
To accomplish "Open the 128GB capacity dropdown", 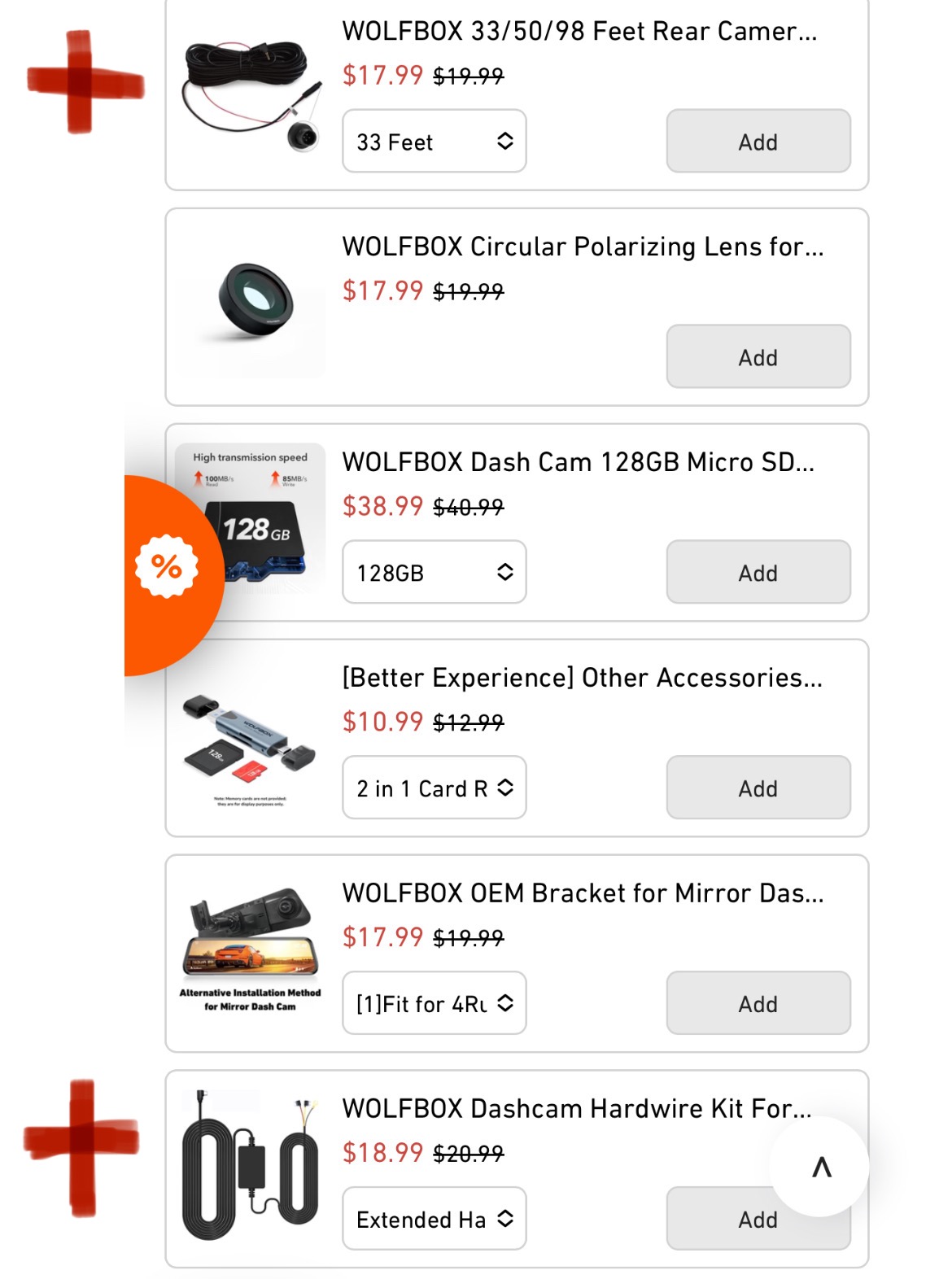I will [434, 573].
